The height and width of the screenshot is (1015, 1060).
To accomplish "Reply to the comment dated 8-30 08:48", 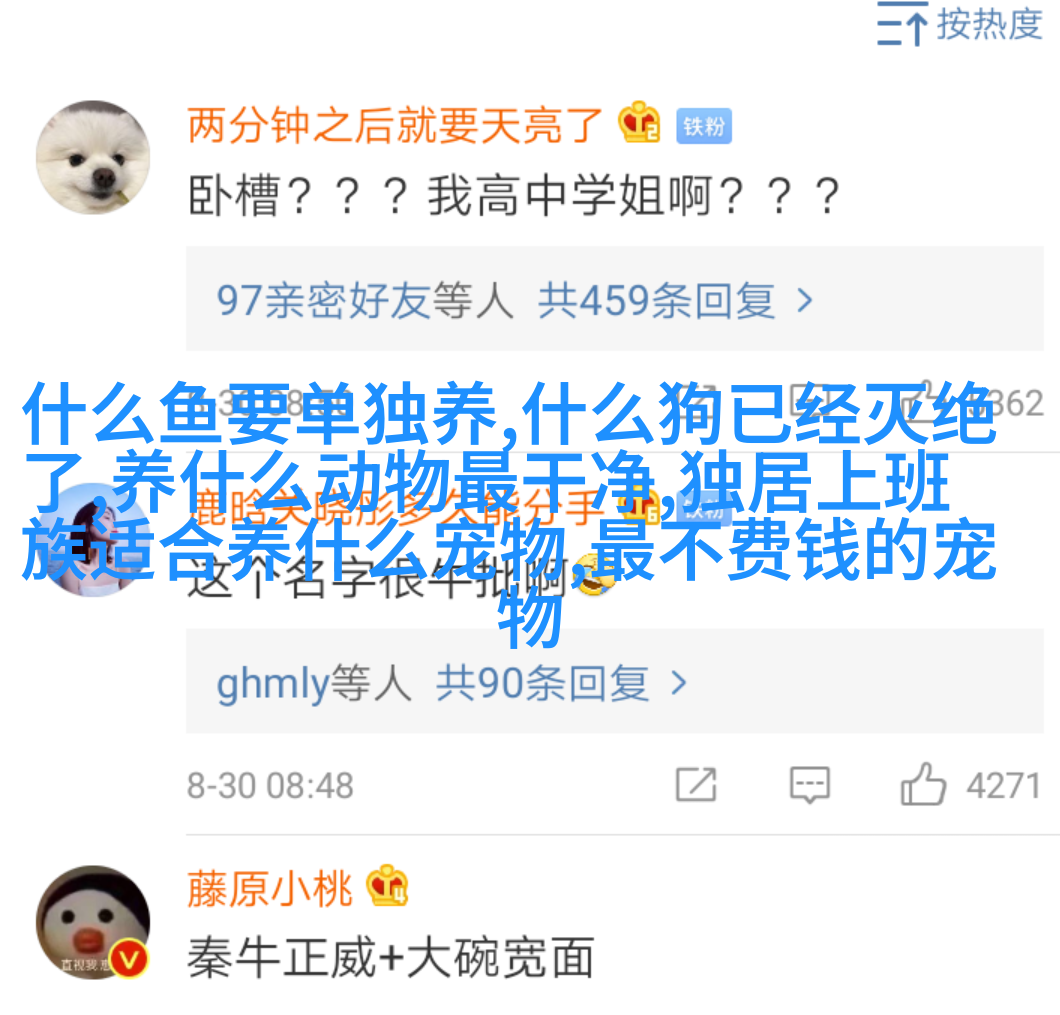I will click(x=809, y=785).
